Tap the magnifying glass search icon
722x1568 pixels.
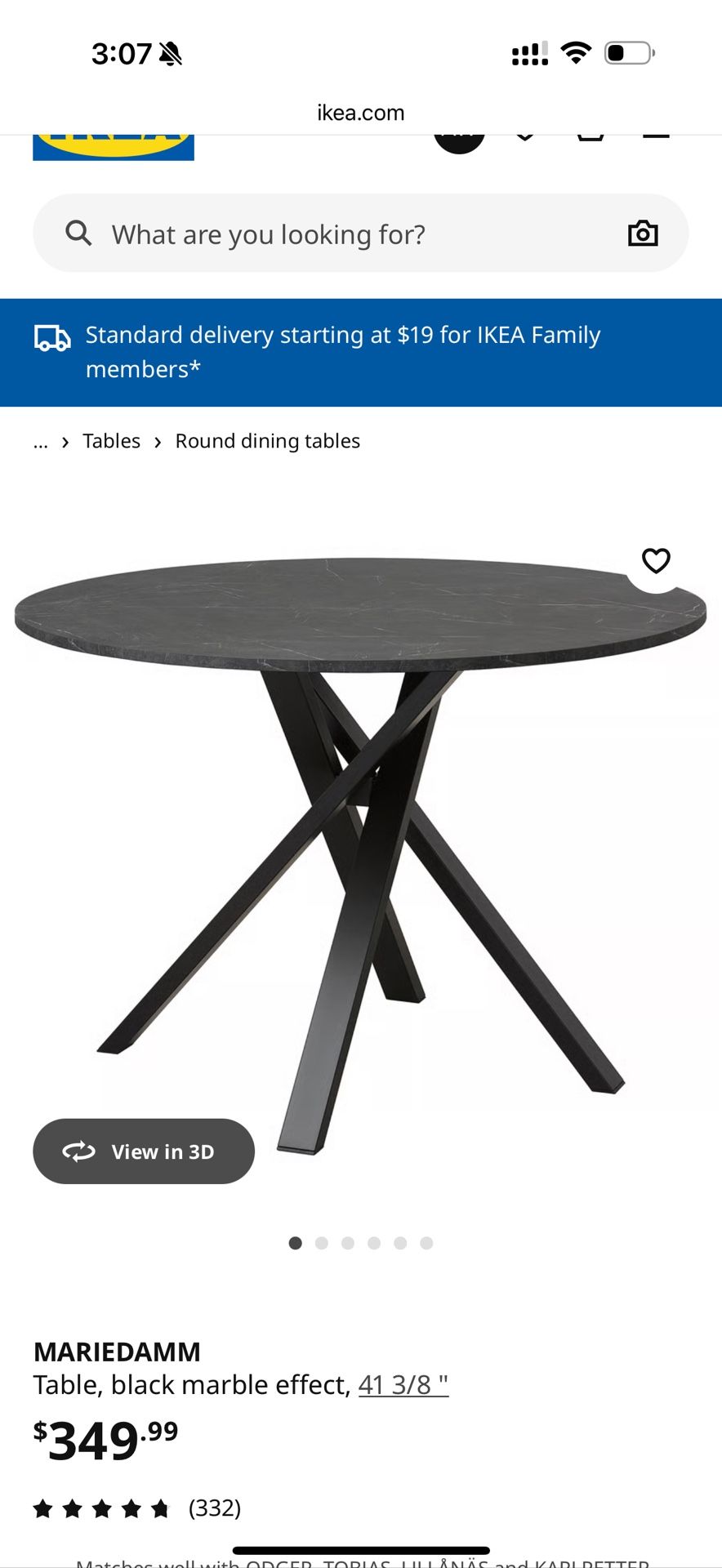[78, 234]
